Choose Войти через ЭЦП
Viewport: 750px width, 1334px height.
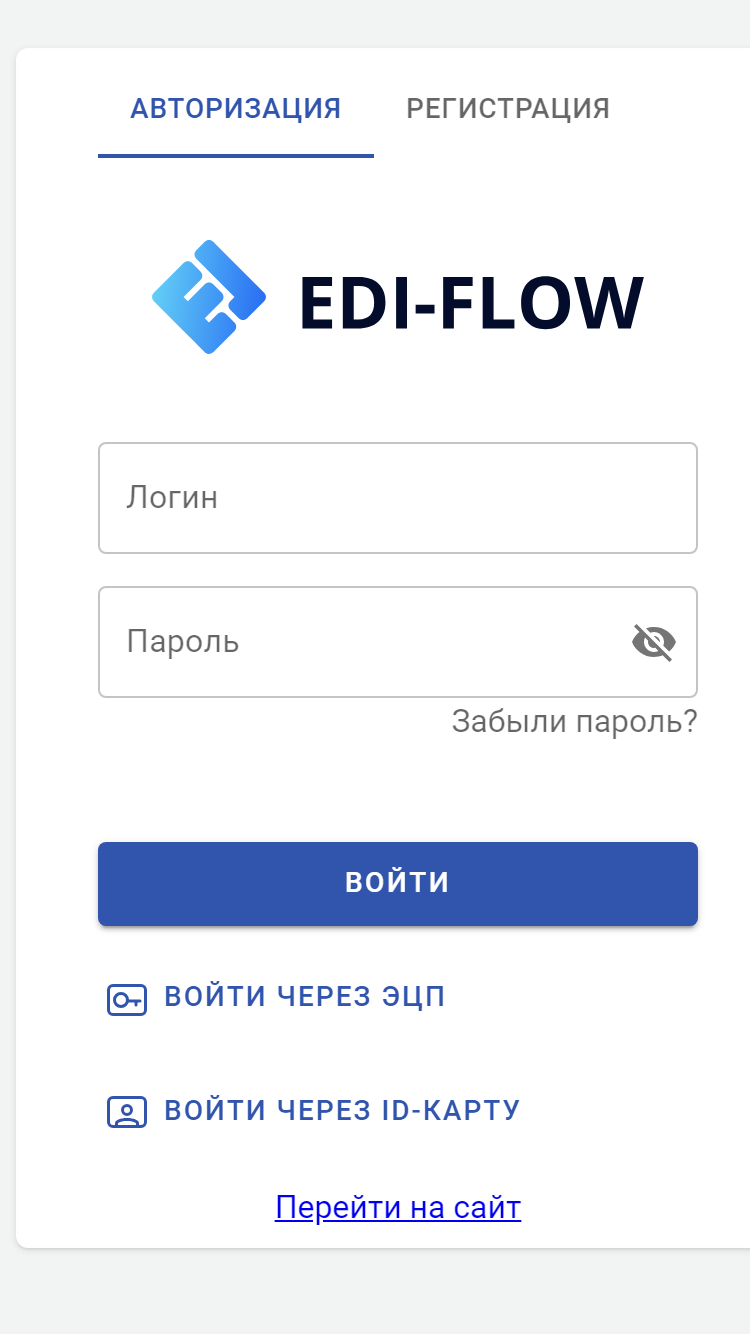[x=276, y=997]
